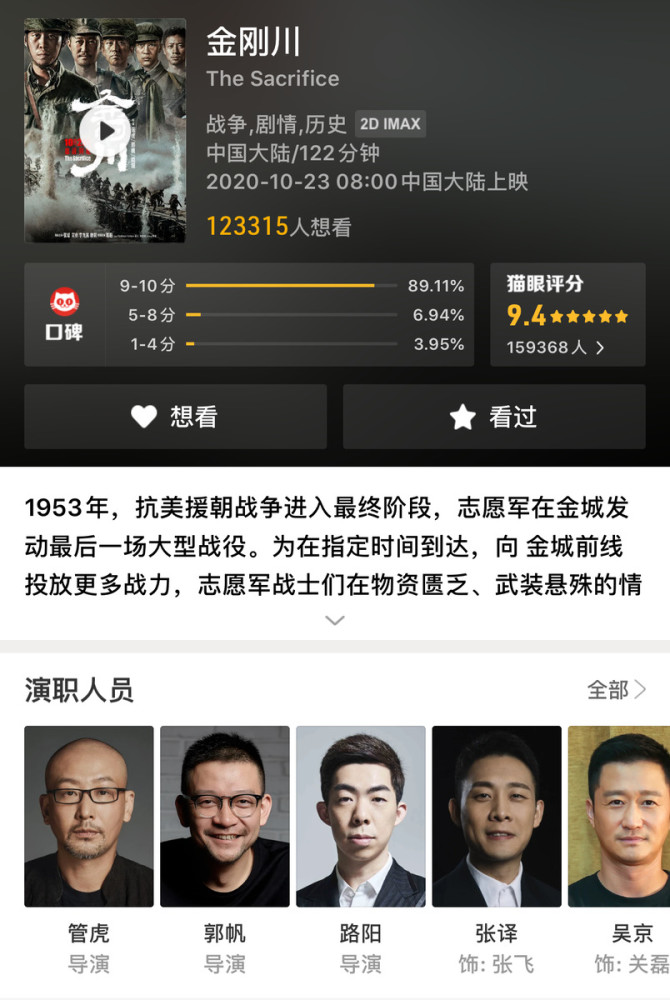Open actor 张译's profile

pos(497,816)
